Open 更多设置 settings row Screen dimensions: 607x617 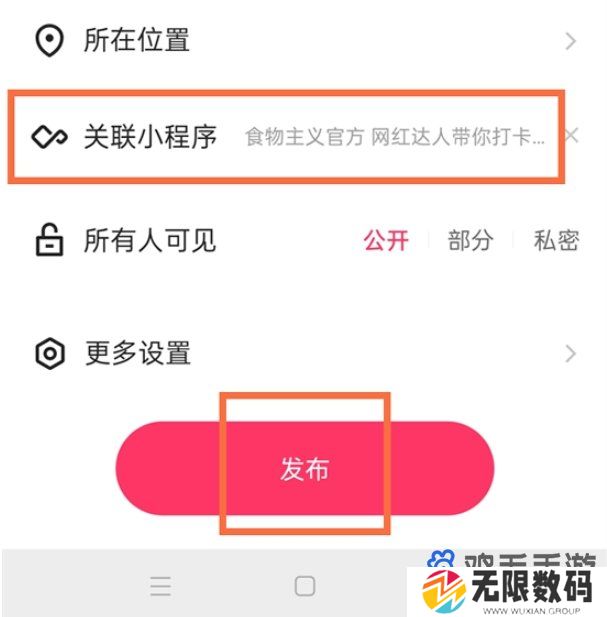[x=300, y=353]
